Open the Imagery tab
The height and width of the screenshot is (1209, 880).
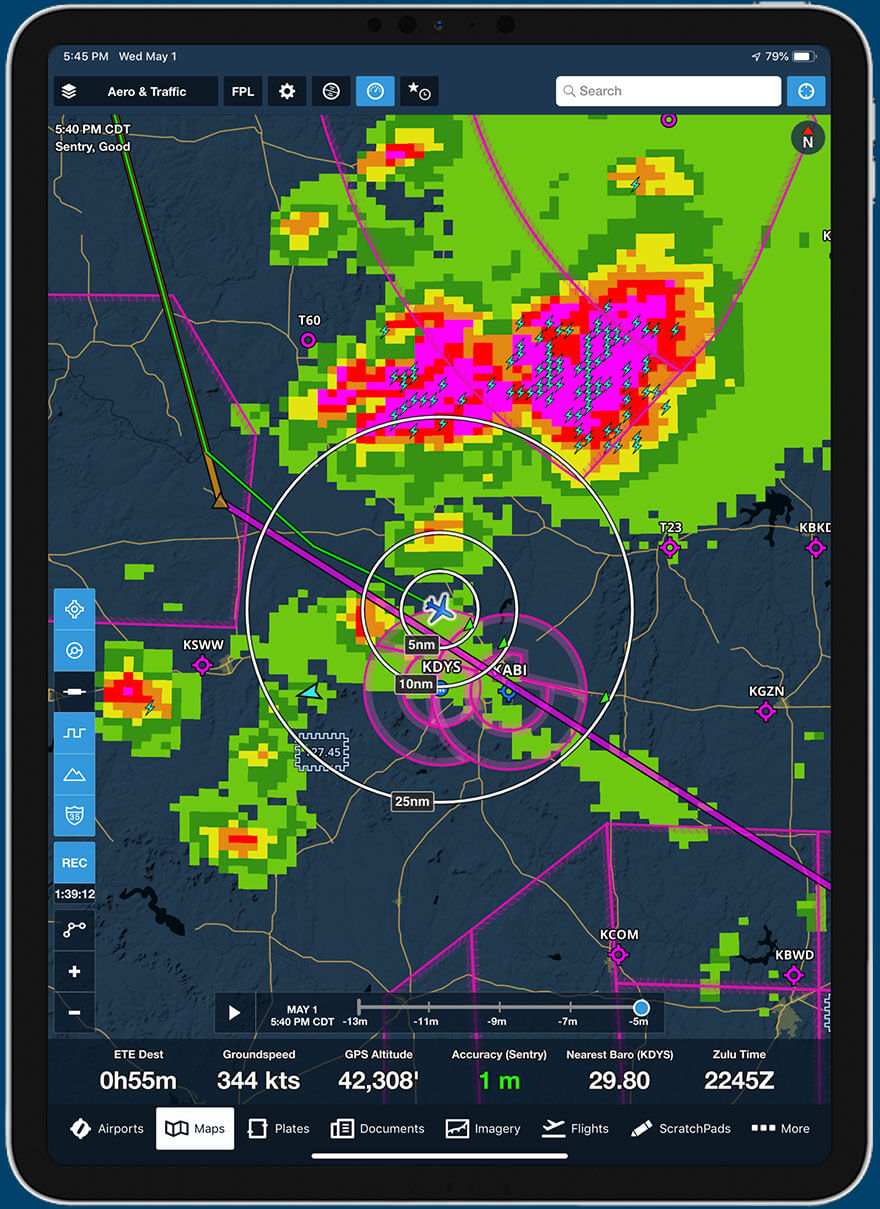click(483, 1128)
